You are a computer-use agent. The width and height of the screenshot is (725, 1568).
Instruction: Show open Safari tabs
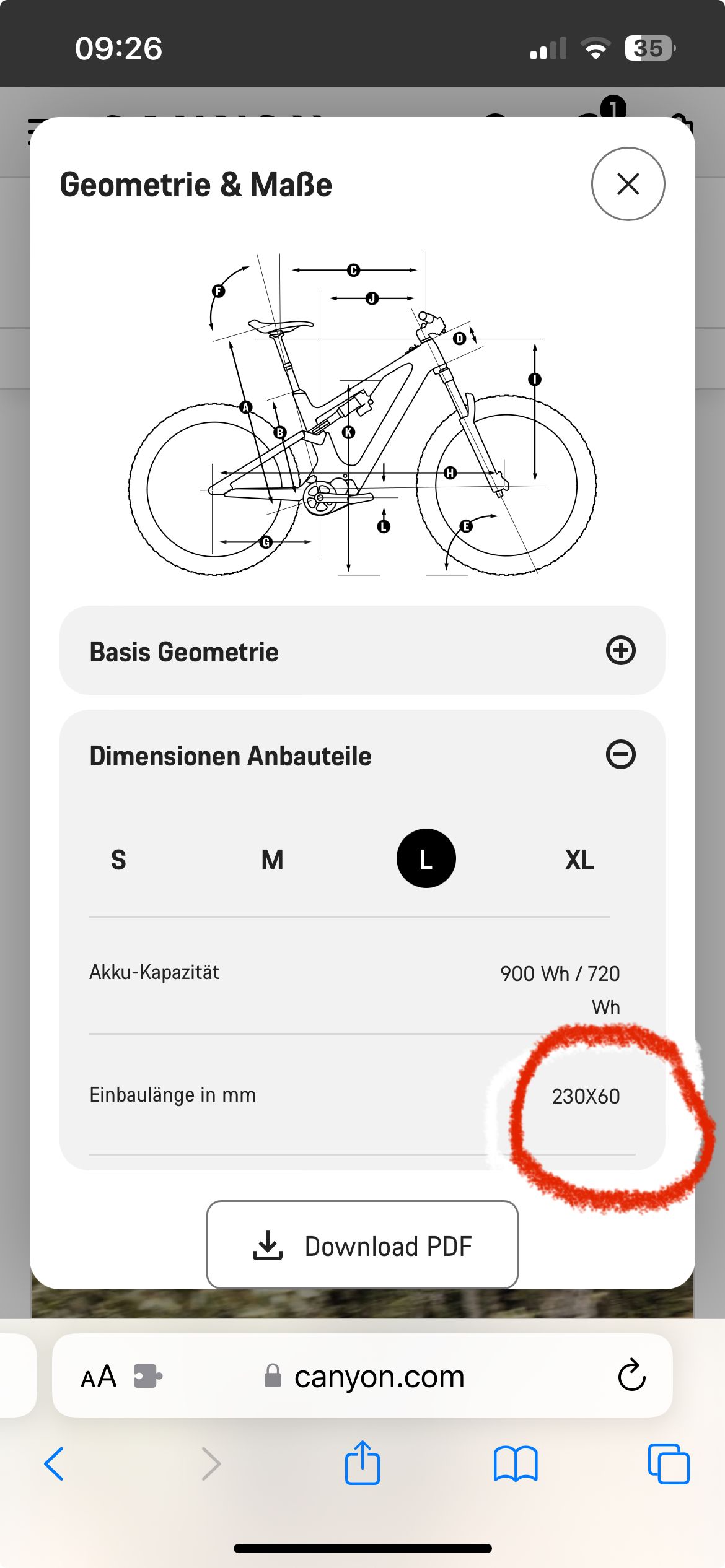coord(668,1464)
